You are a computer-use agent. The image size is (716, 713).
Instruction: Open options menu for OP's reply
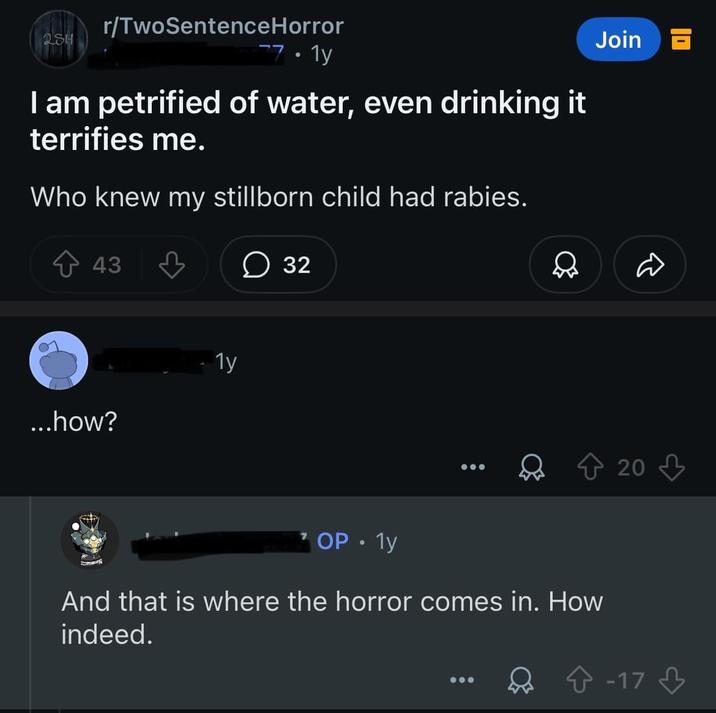461,681
